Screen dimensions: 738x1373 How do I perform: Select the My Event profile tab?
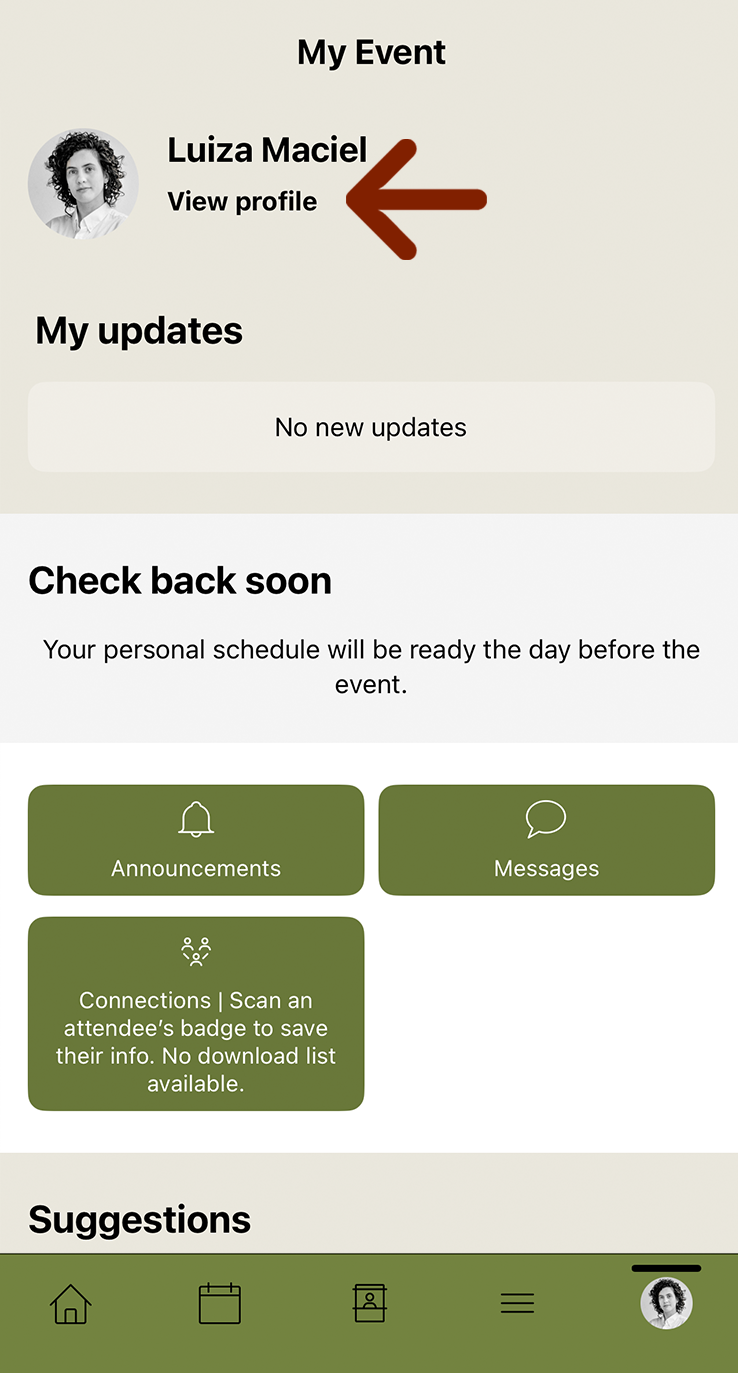[666, 1302]
